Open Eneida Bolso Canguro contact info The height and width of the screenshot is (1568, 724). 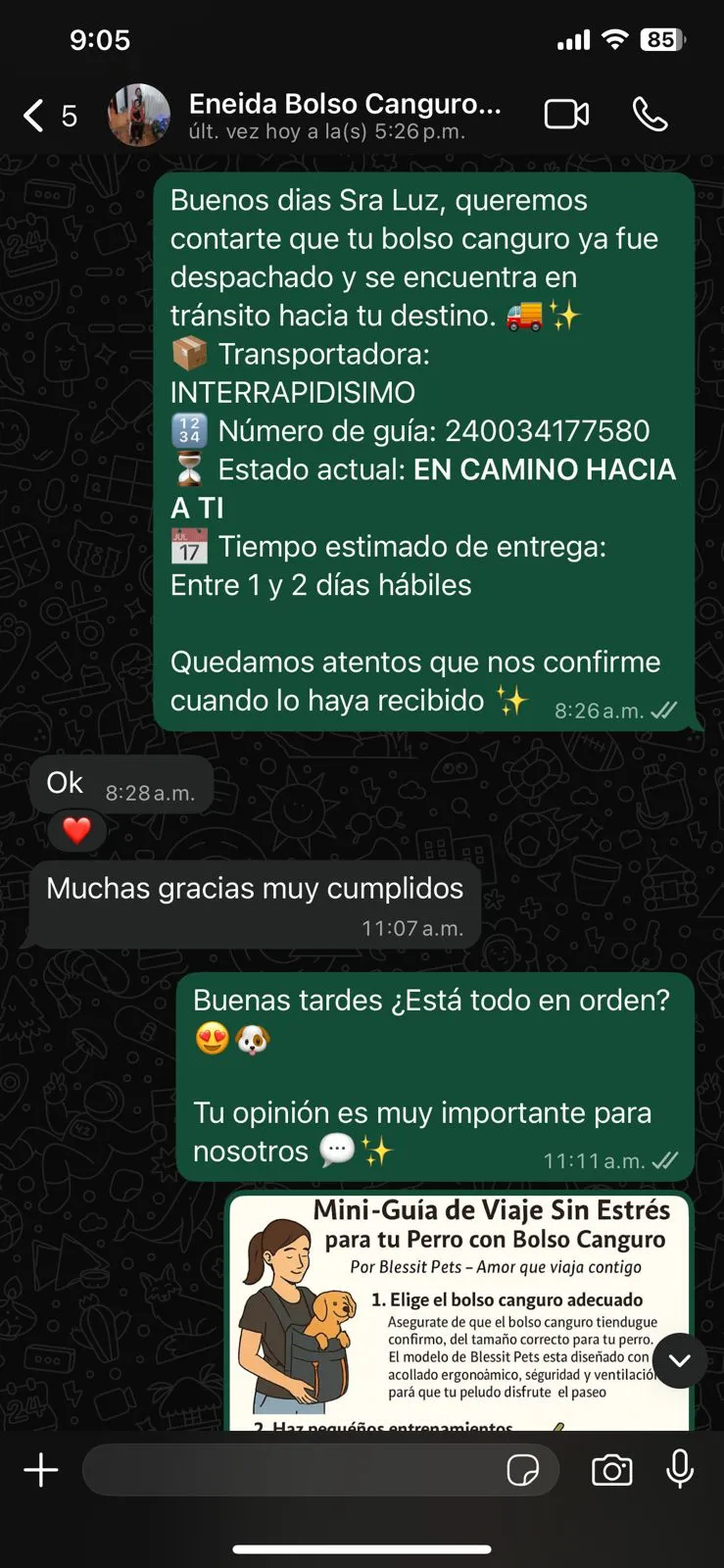[x=343, y=116]
